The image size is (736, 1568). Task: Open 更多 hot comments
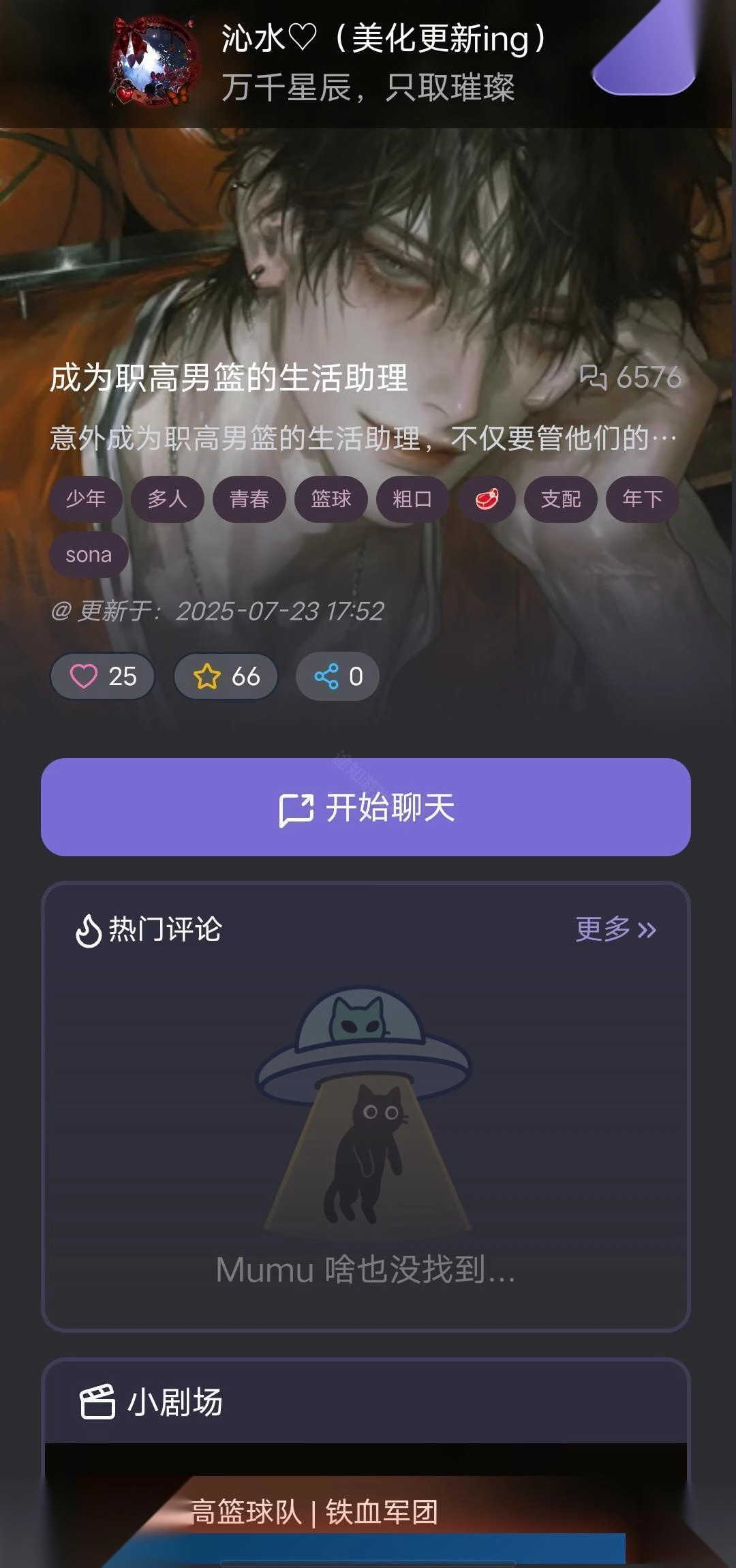pos(615,929)
